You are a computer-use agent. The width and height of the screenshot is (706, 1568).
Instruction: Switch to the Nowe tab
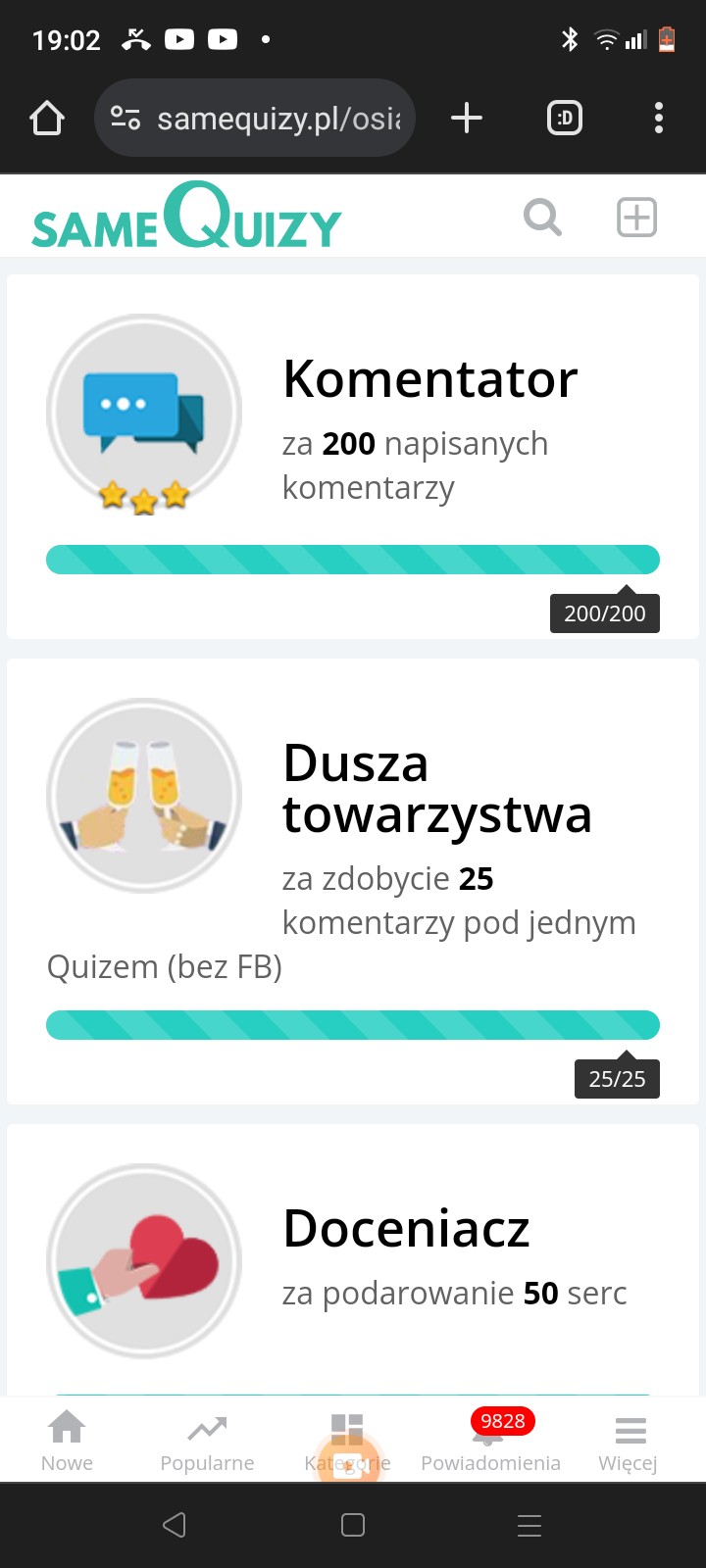coord(67,1443)
